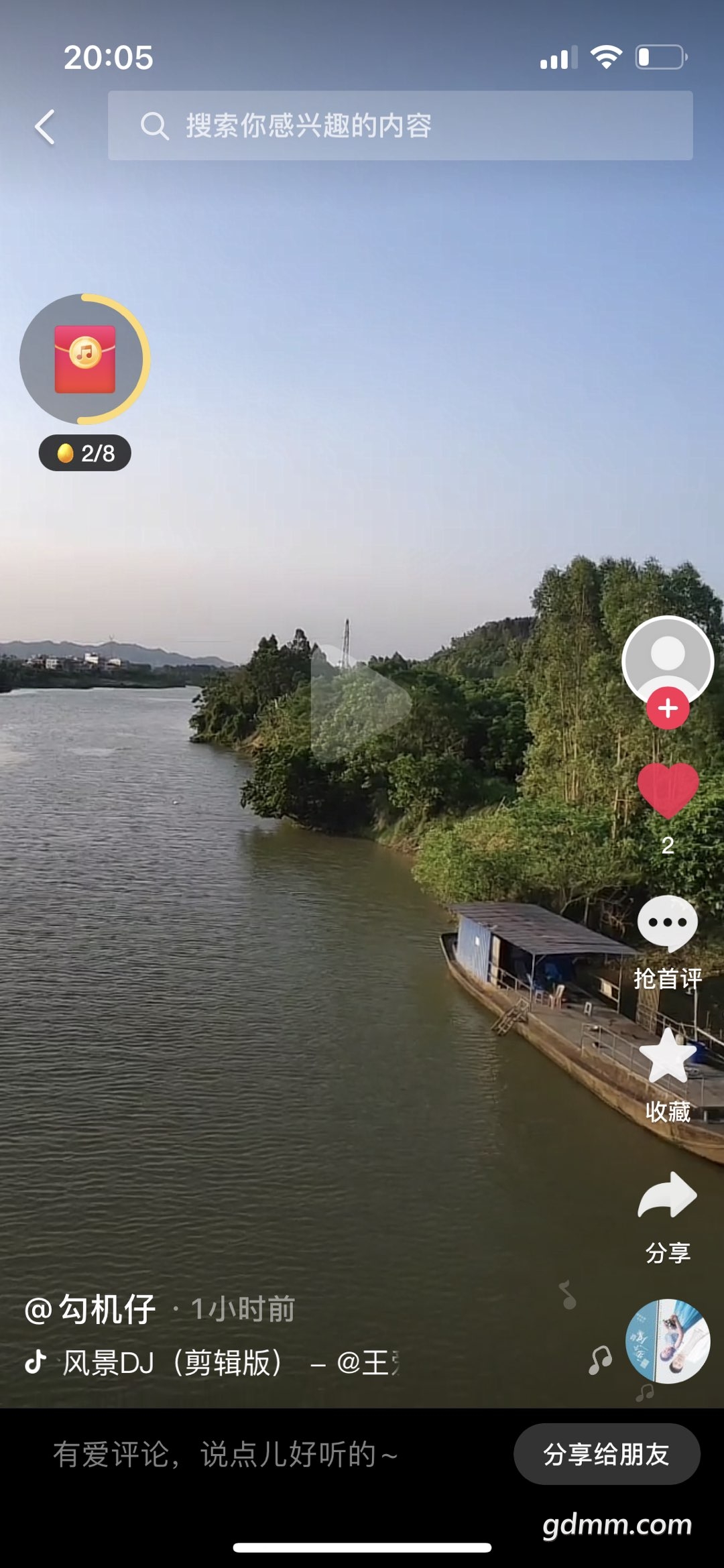Follow the creator with the red plus
The height and width of the screenshot is (1568, 724).
667,709
